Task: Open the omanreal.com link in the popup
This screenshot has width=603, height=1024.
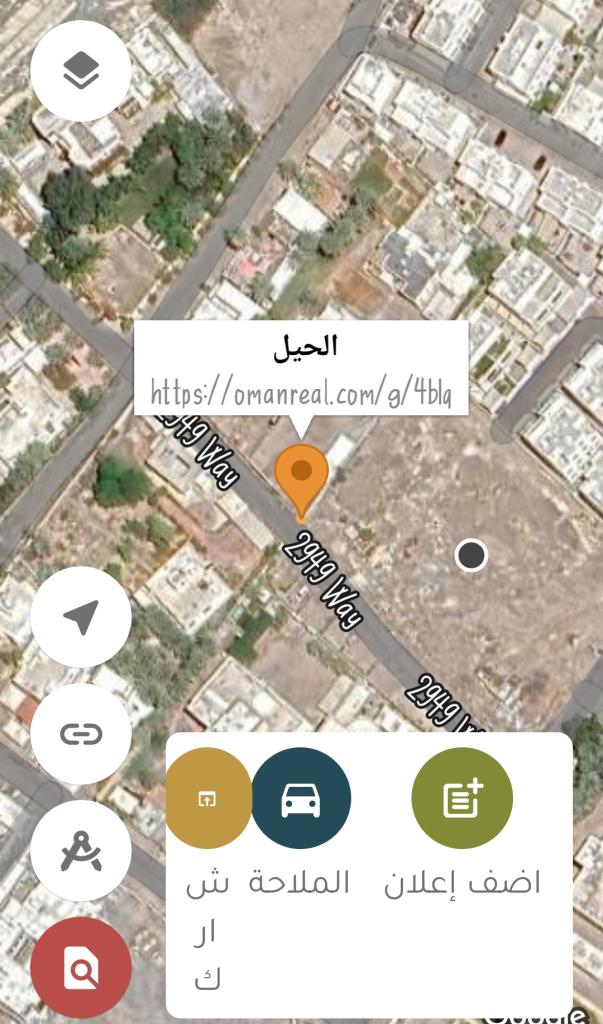Action: click(302, 392)
